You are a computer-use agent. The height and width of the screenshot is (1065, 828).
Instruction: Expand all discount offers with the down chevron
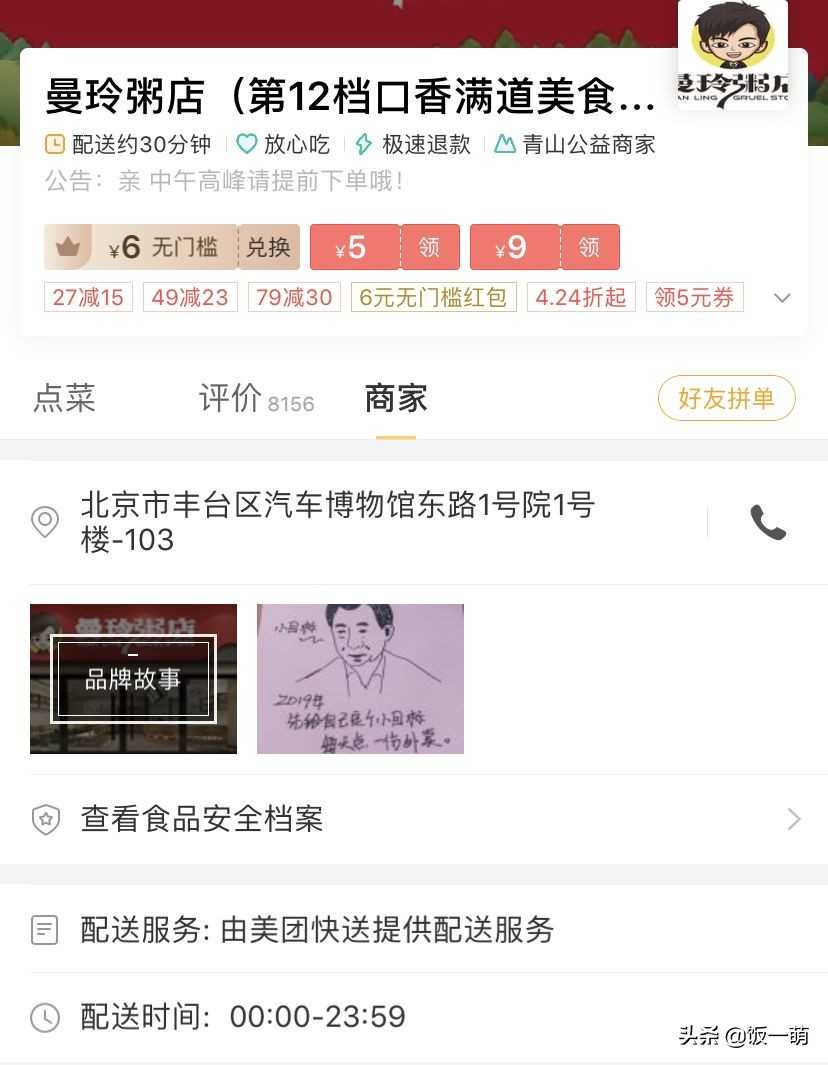[x=782, y=297]
